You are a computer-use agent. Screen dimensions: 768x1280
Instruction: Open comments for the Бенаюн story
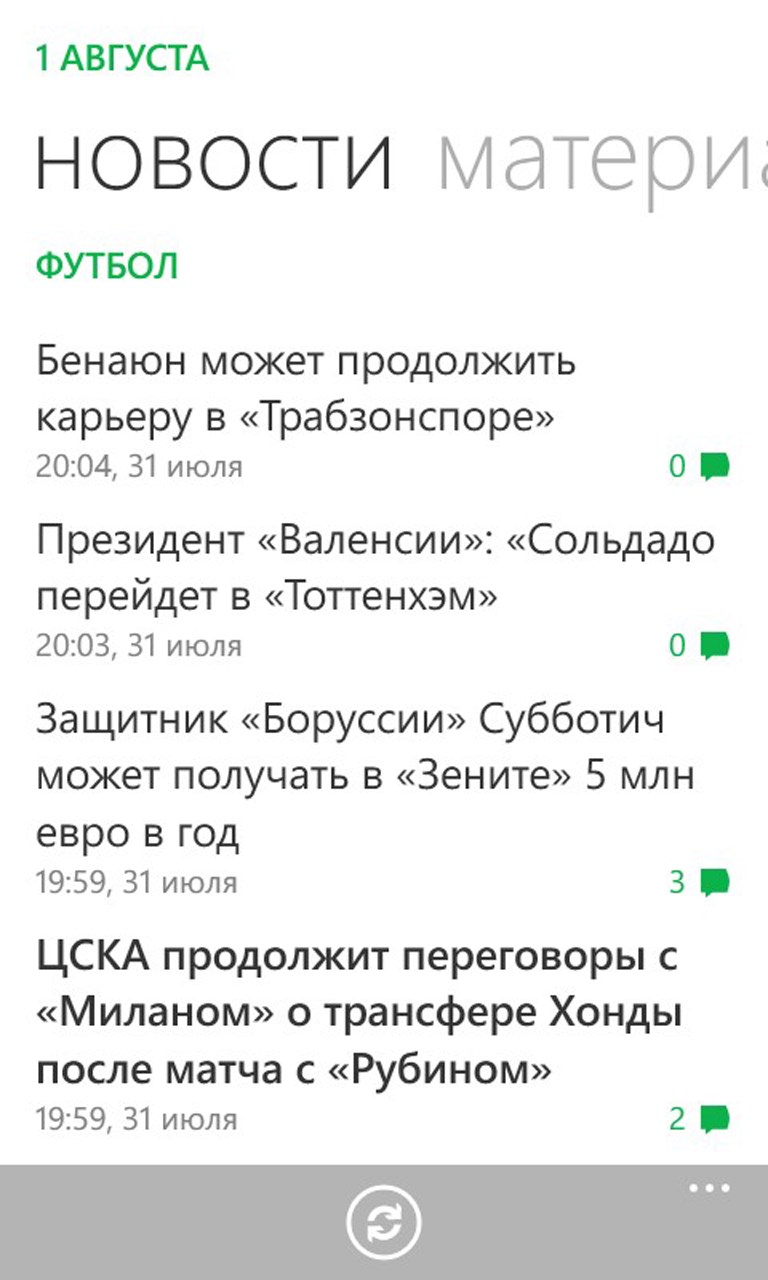tap(700, 466)
